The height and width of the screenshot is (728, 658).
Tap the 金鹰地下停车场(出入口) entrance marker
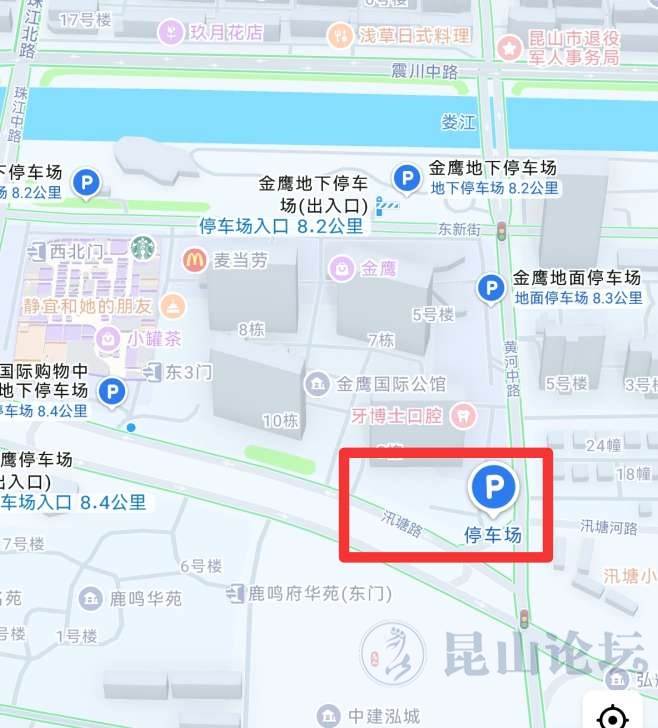pyautogui.click(x=386, y=206)
